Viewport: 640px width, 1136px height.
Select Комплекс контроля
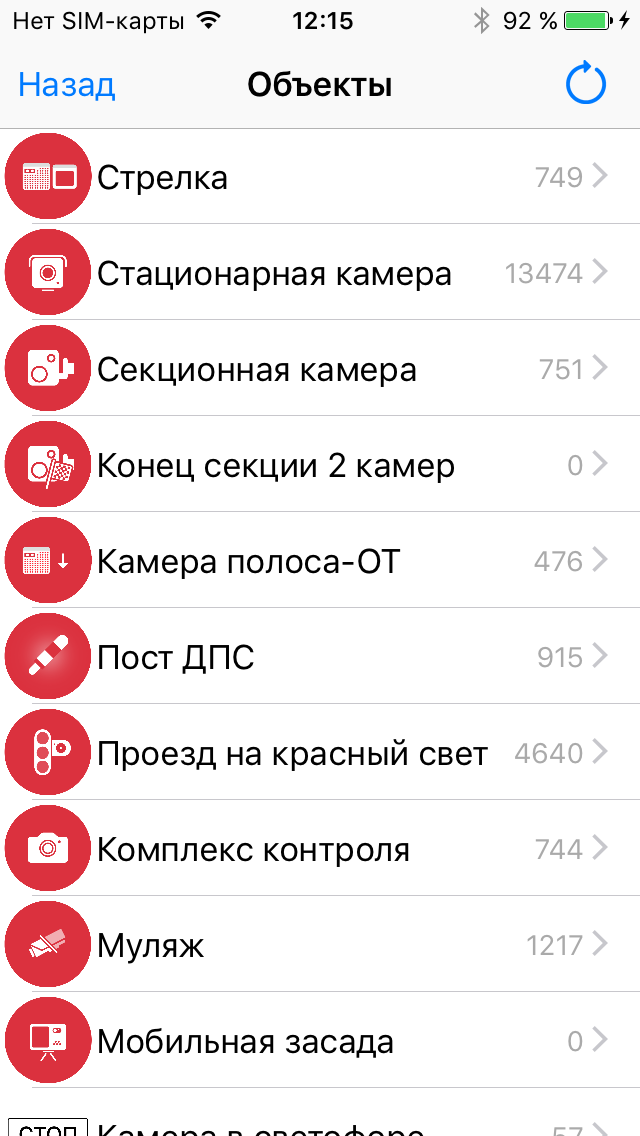click(320, 849)
